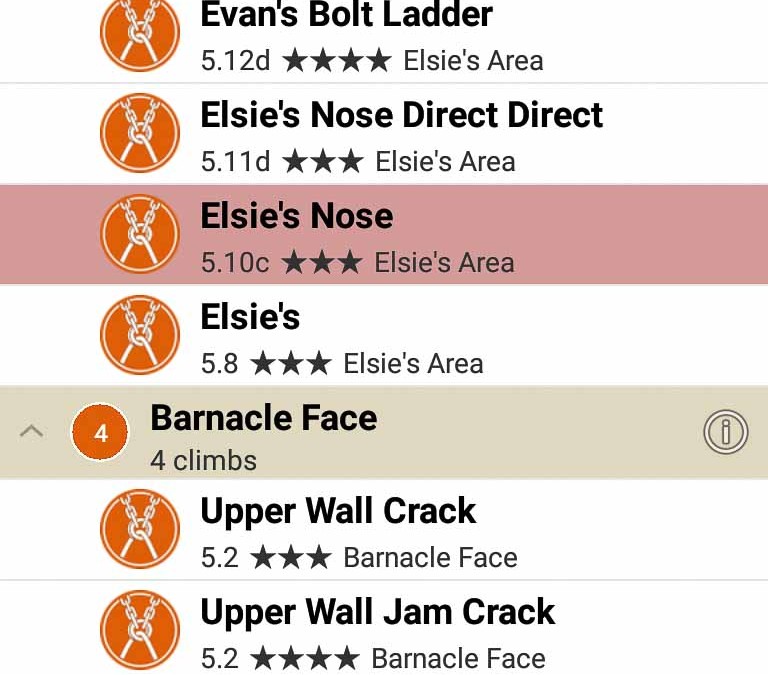This screenshot has height=675, width=768.
Task: Collapse the Barnacle Face section
Action: 32,432
